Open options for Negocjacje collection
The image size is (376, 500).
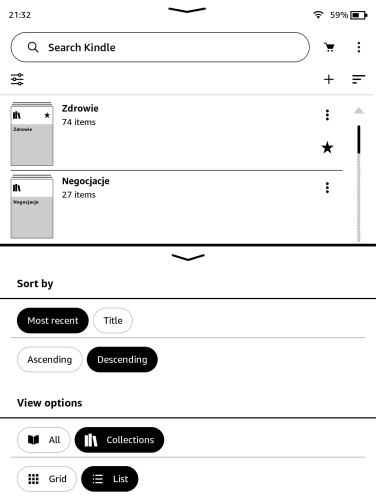click(327, 188)
